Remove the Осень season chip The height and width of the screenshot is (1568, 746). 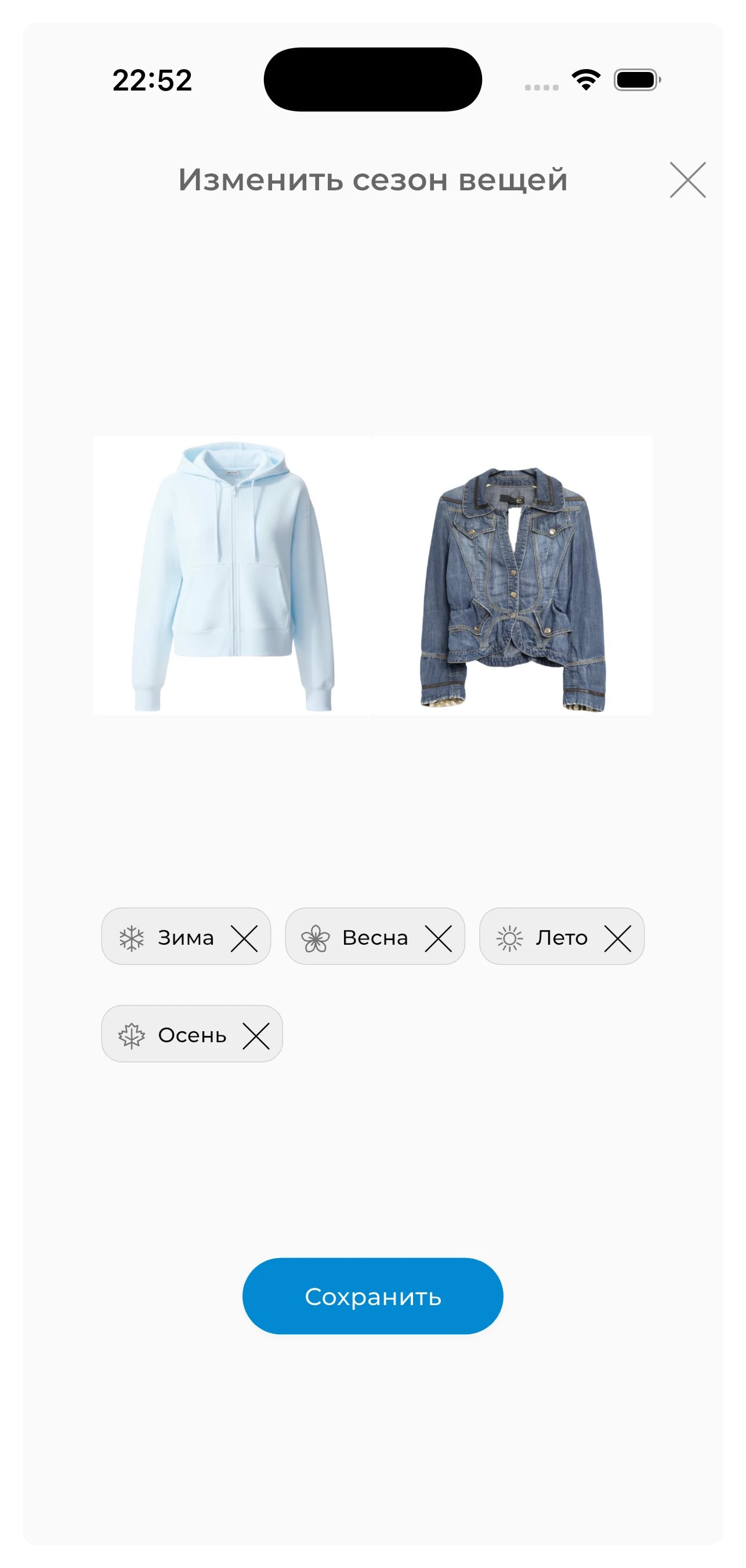(x=256, y=1035)
